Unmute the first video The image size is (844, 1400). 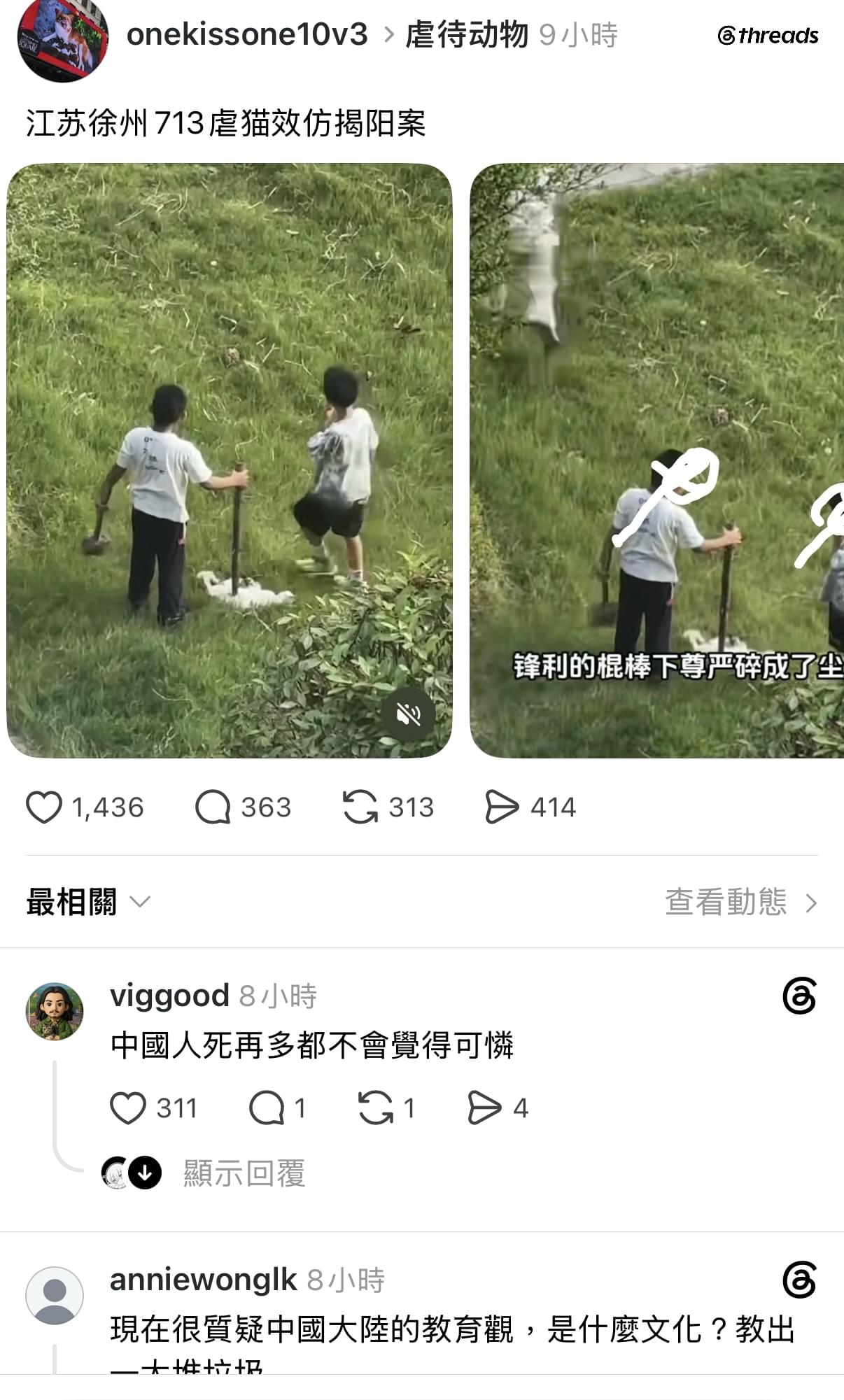click(409, 714)
